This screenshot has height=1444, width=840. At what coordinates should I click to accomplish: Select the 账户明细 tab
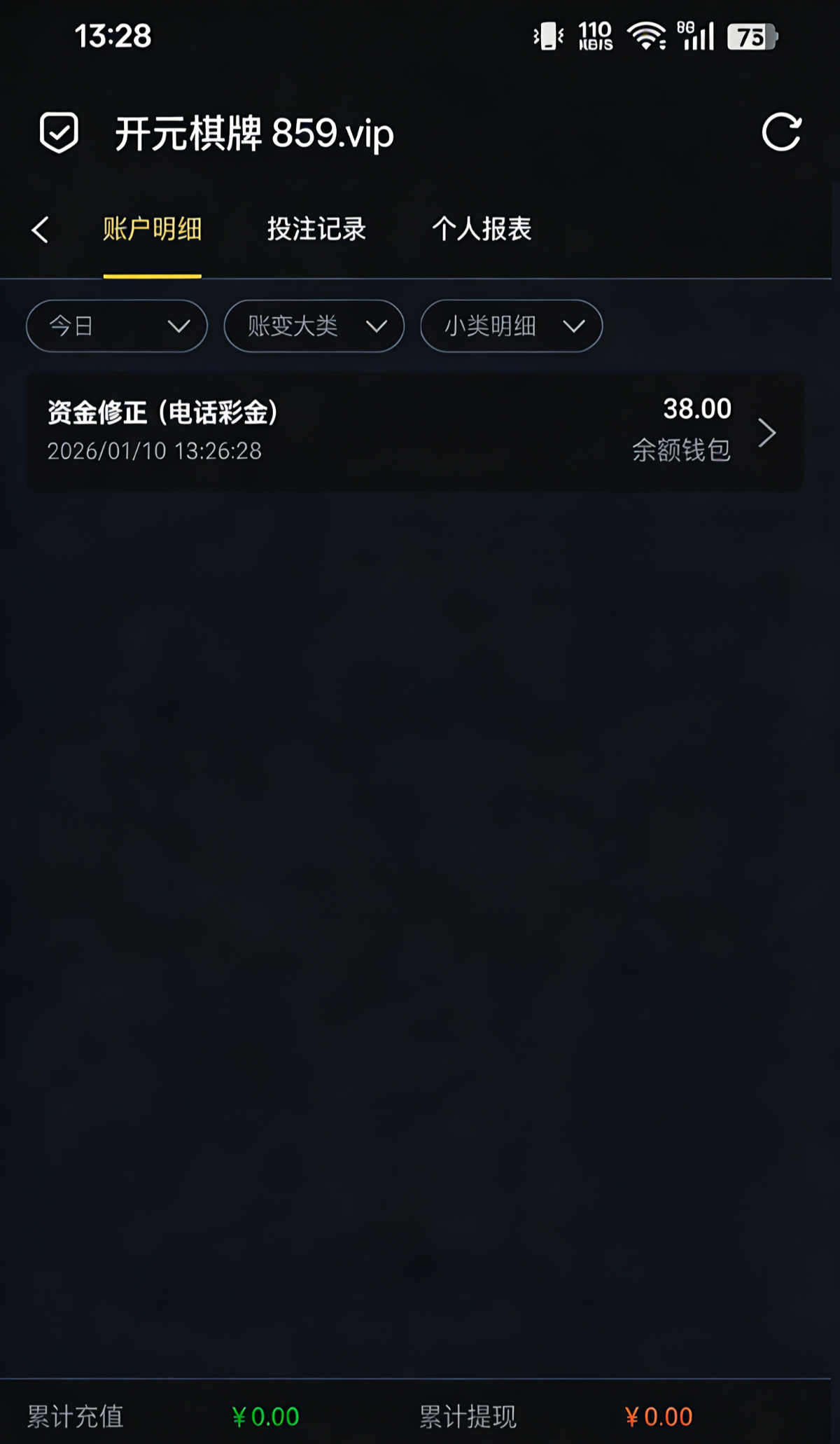153,230
